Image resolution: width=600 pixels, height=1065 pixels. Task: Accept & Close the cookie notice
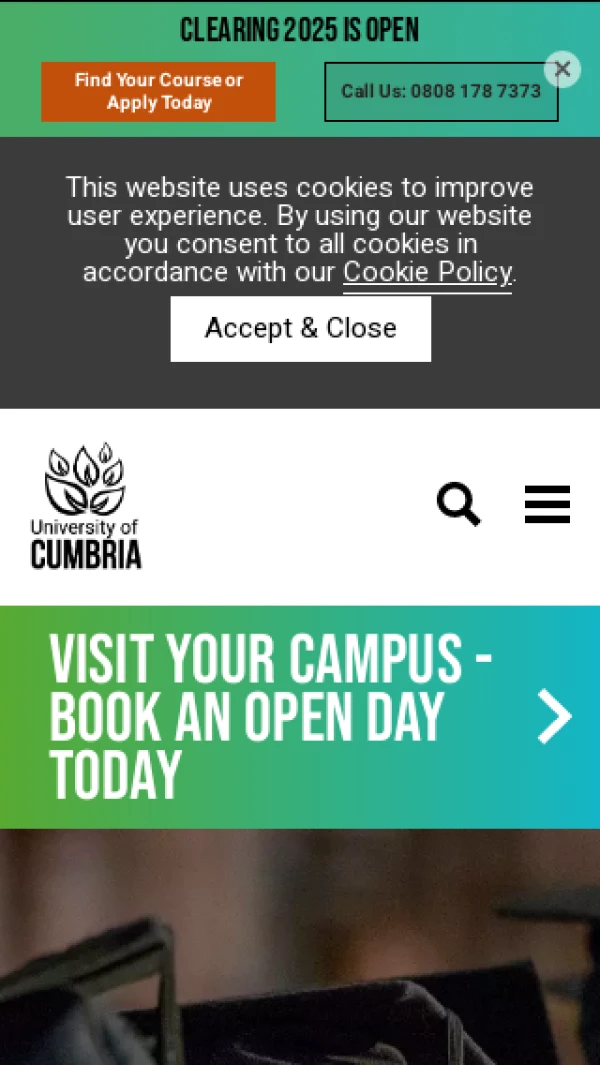300,328
